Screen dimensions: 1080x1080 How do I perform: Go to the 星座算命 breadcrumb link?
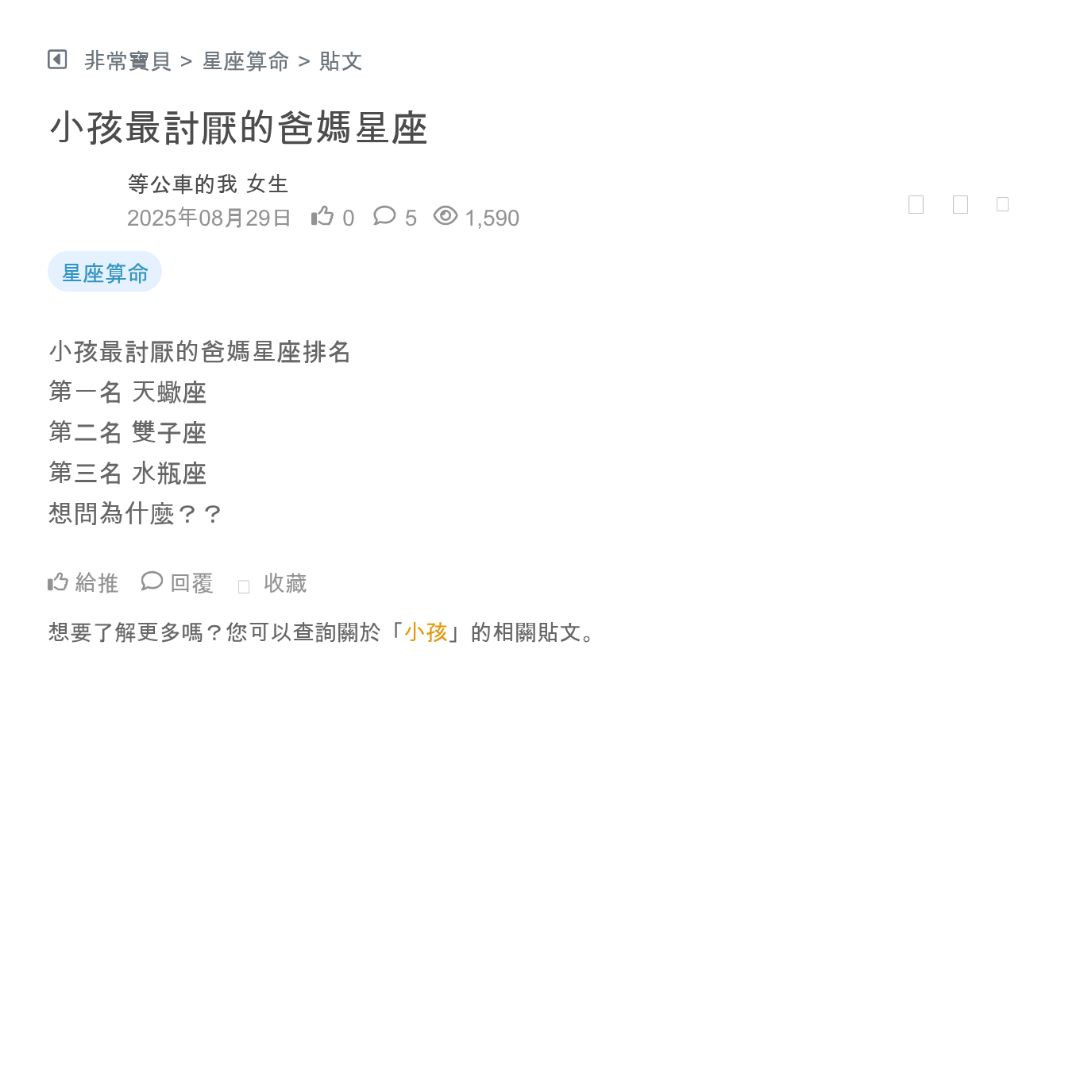245,61
